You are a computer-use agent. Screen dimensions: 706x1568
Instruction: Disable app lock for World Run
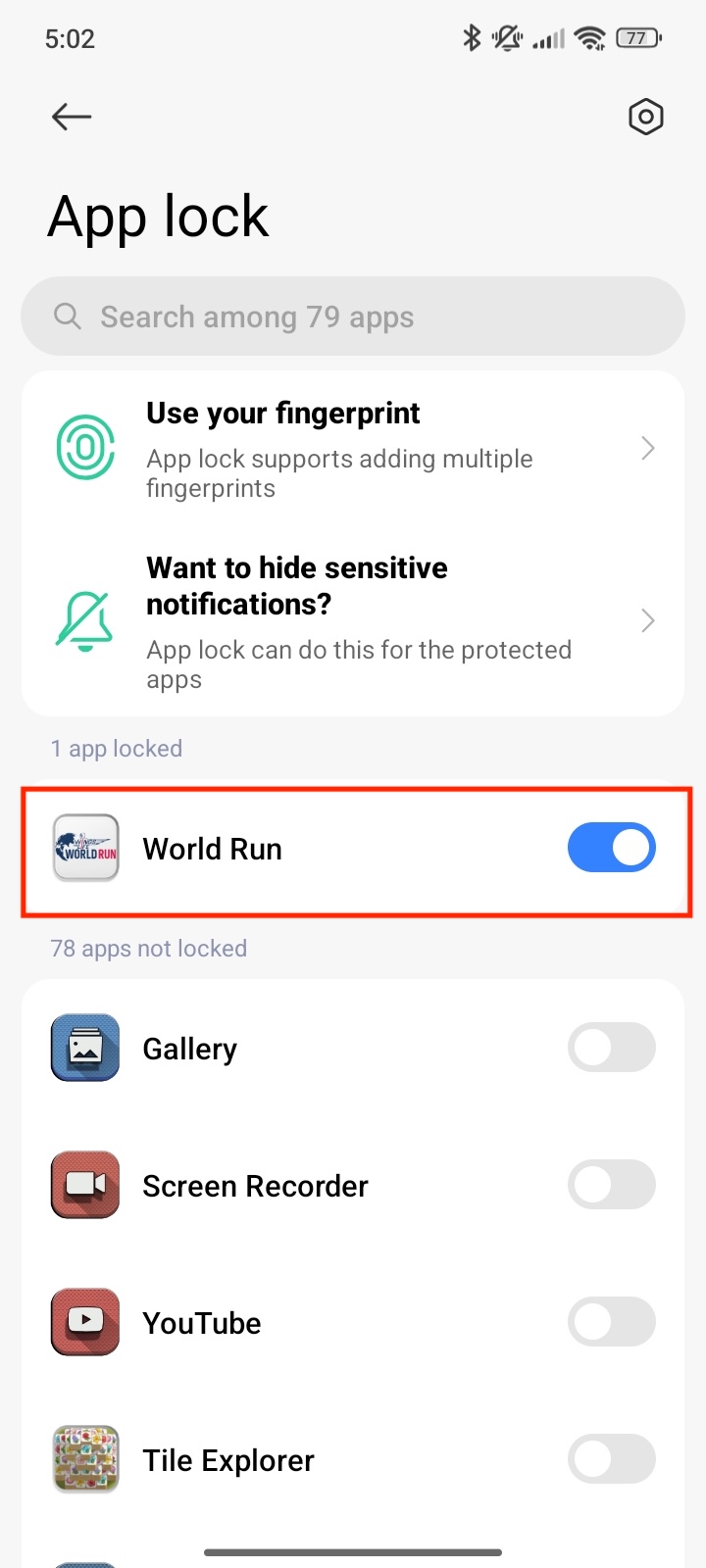[611, 848]
